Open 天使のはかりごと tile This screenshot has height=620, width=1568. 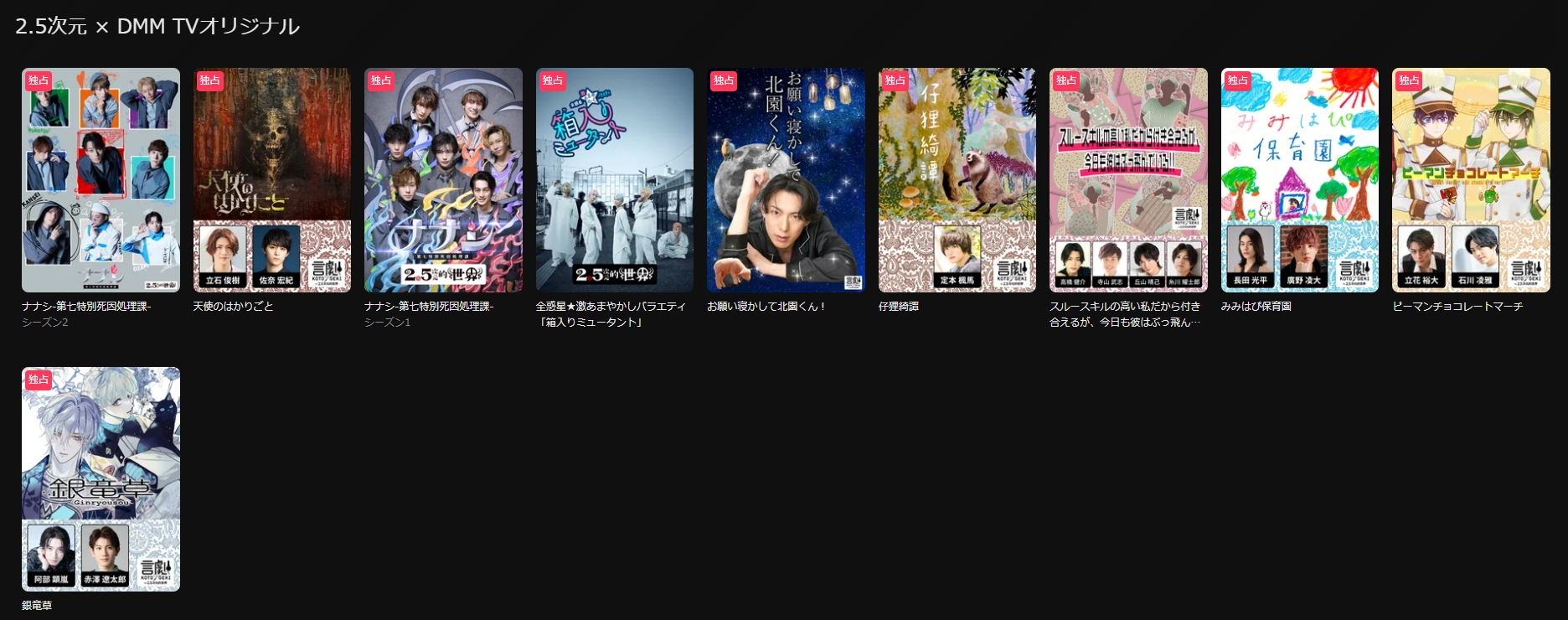click(x=271, y=180)
